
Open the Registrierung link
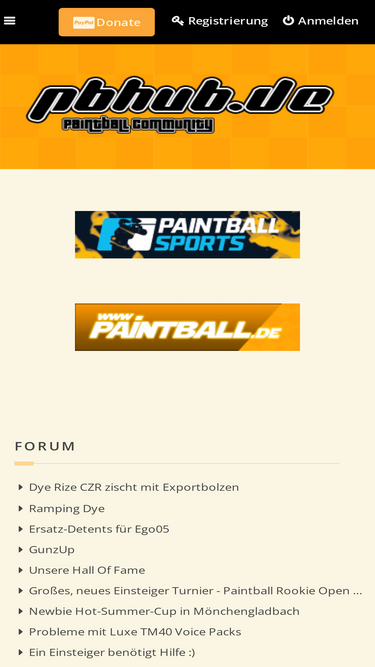point(220,21)
